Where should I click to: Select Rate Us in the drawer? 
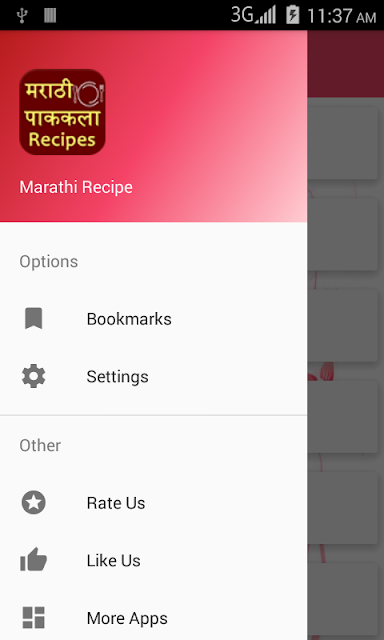click(153, 503)
